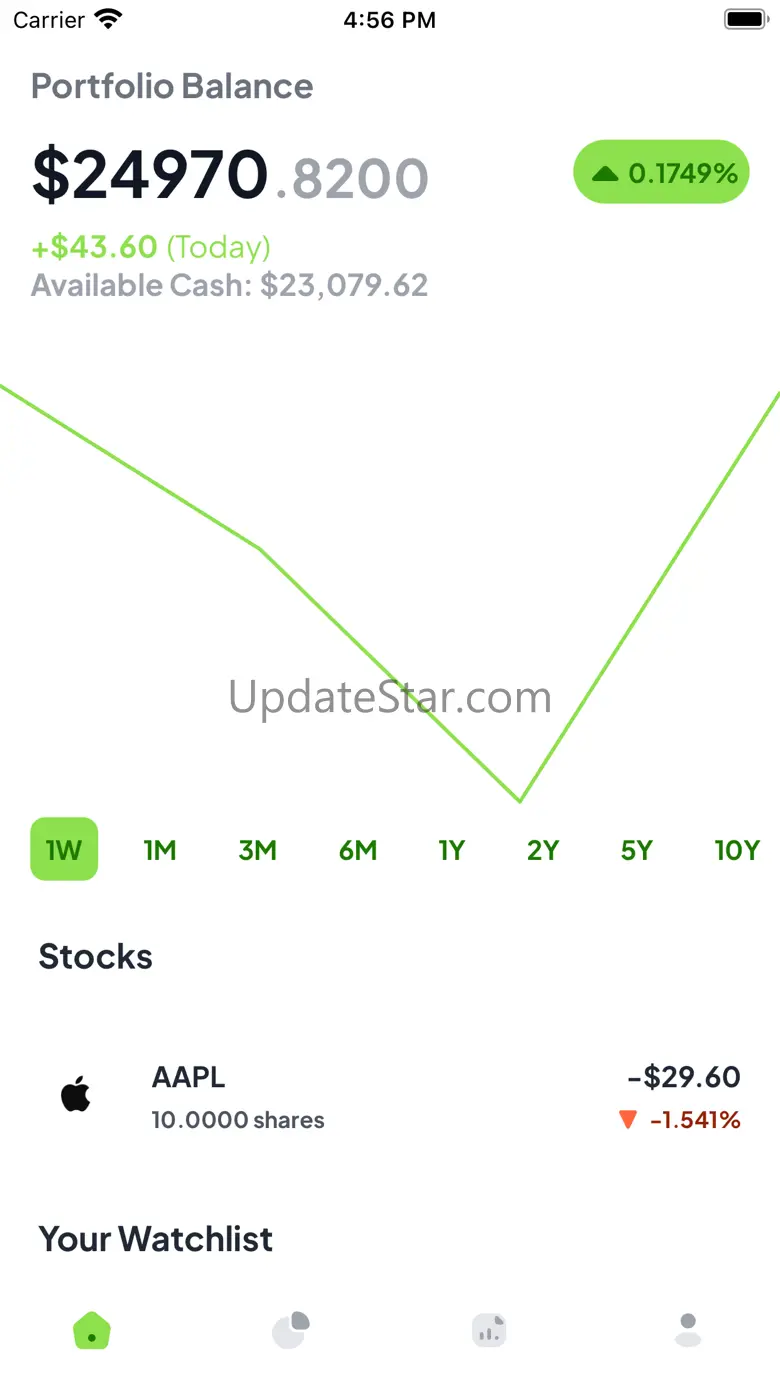The image size is (780, 1387).
Task: Choose the 6M time period
Action: pyautogui.click(x=357, y=850)
